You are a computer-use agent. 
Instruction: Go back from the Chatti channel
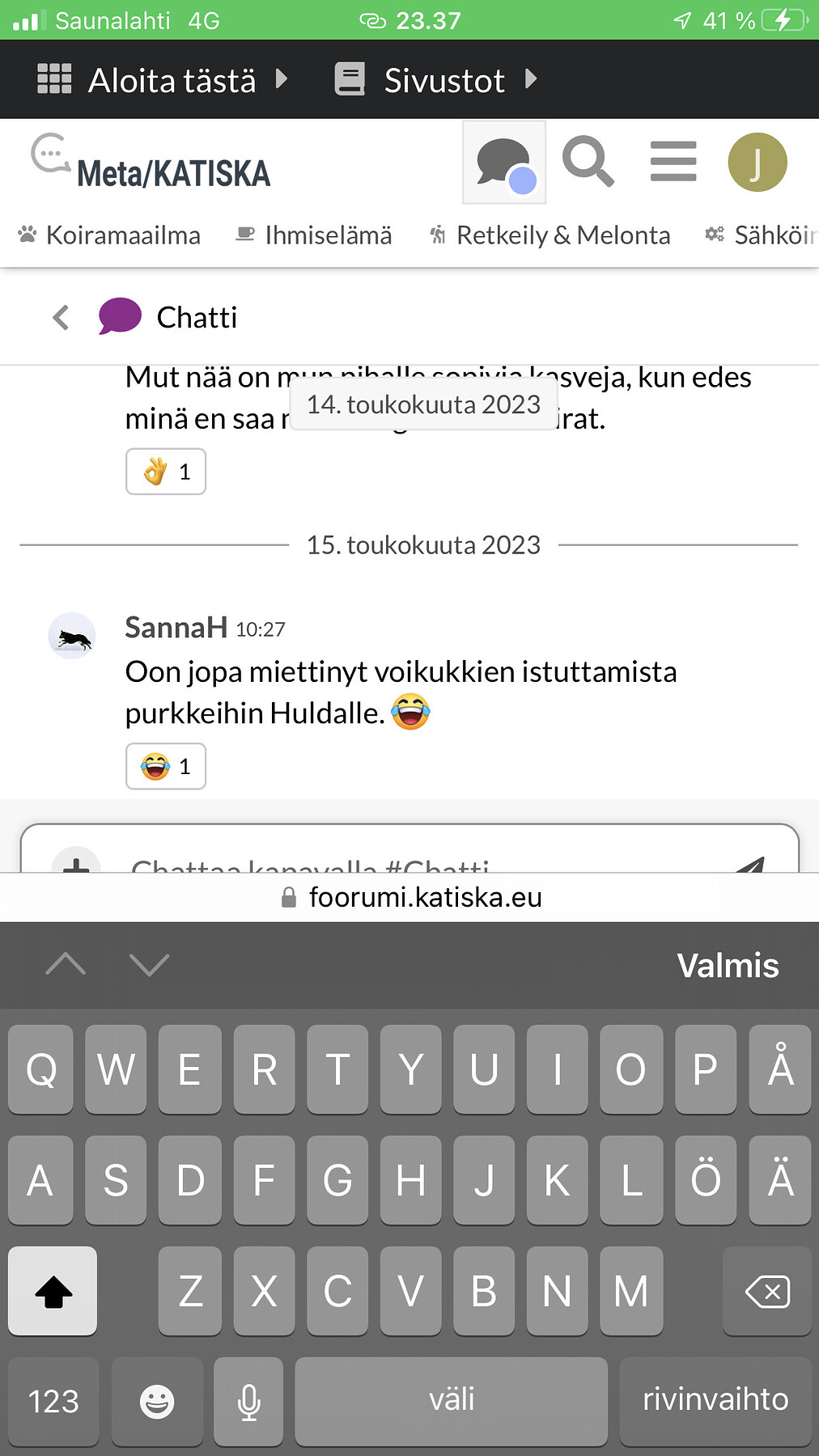[61, 317]
